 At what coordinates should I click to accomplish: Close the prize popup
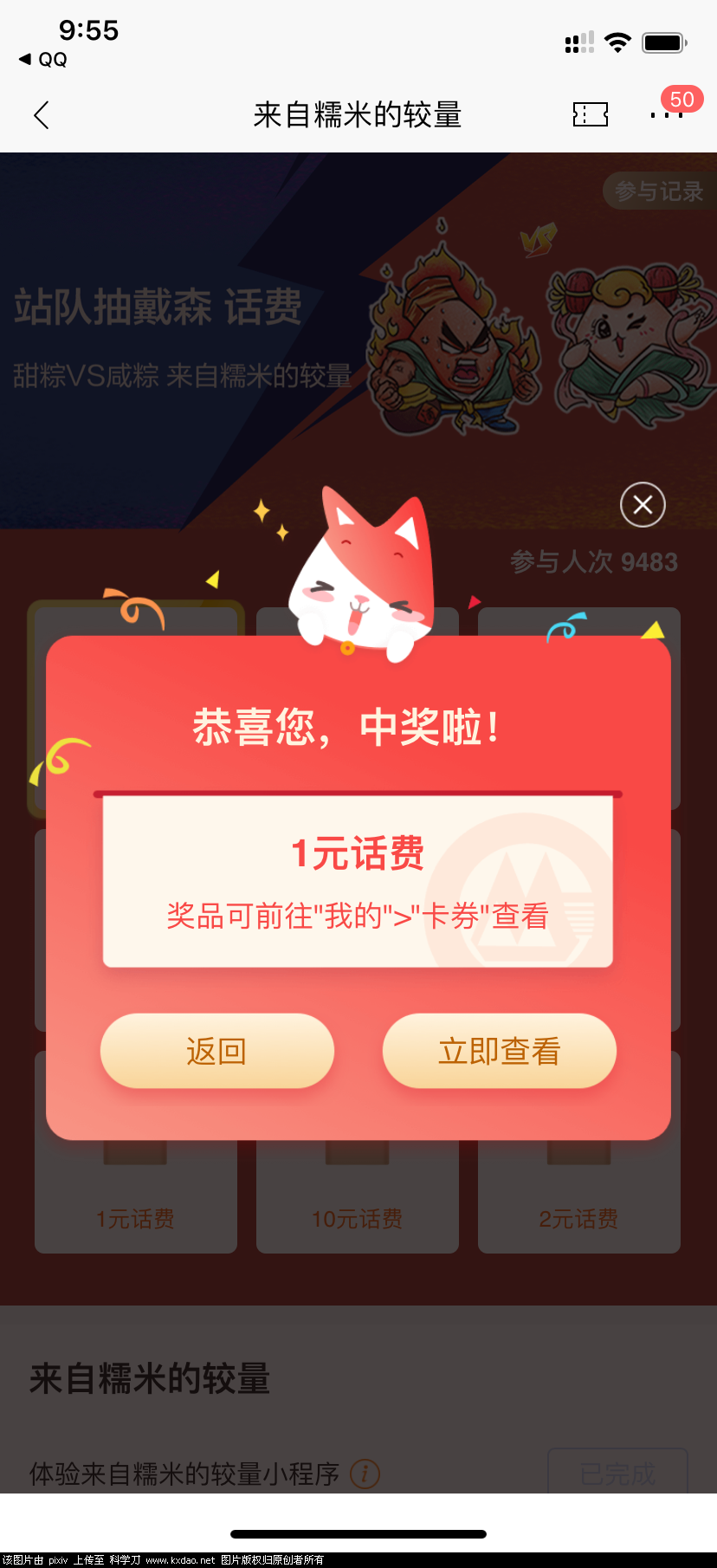point(643,504)
